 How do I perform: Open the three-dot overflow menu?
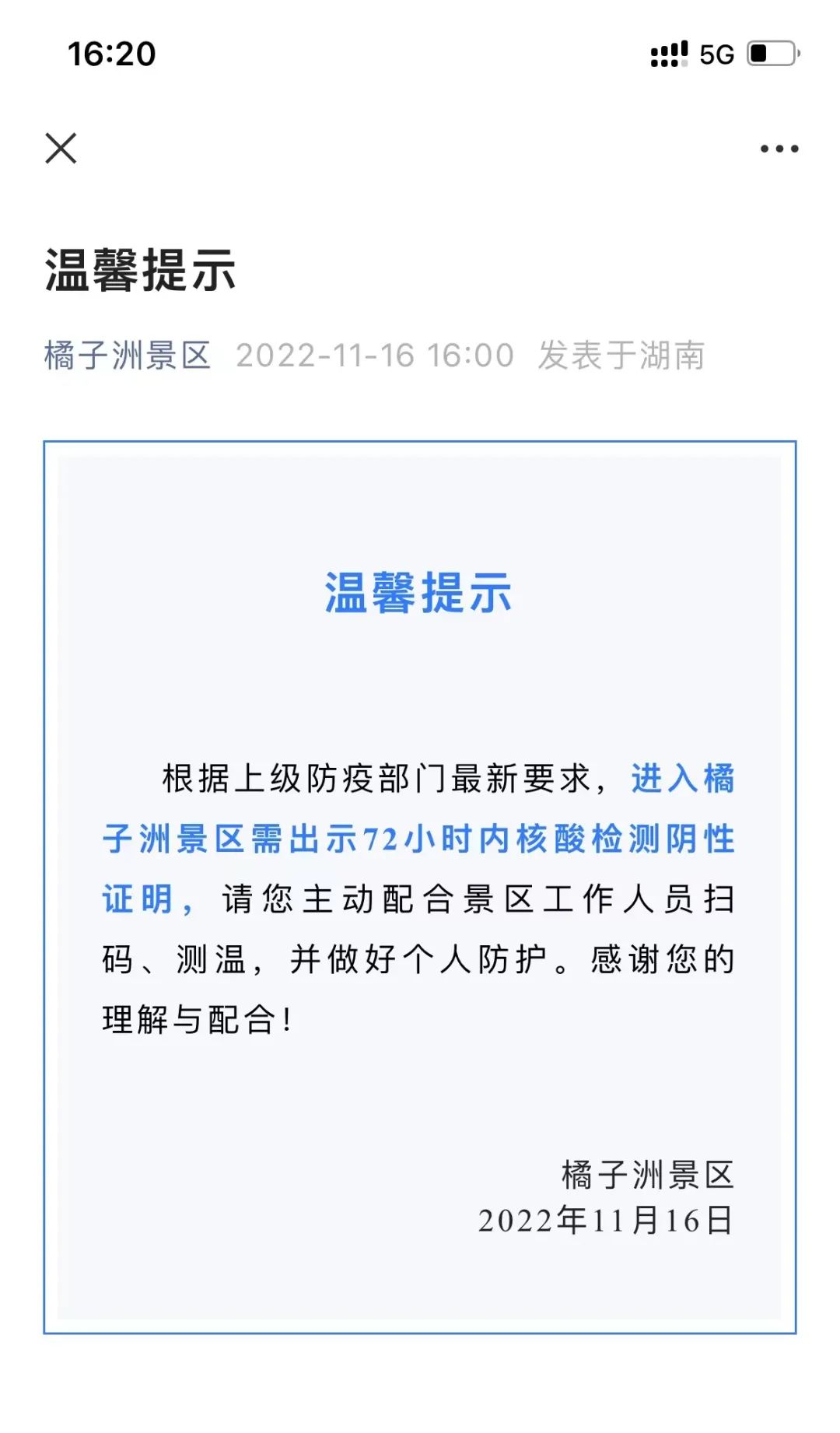point(779,149)
